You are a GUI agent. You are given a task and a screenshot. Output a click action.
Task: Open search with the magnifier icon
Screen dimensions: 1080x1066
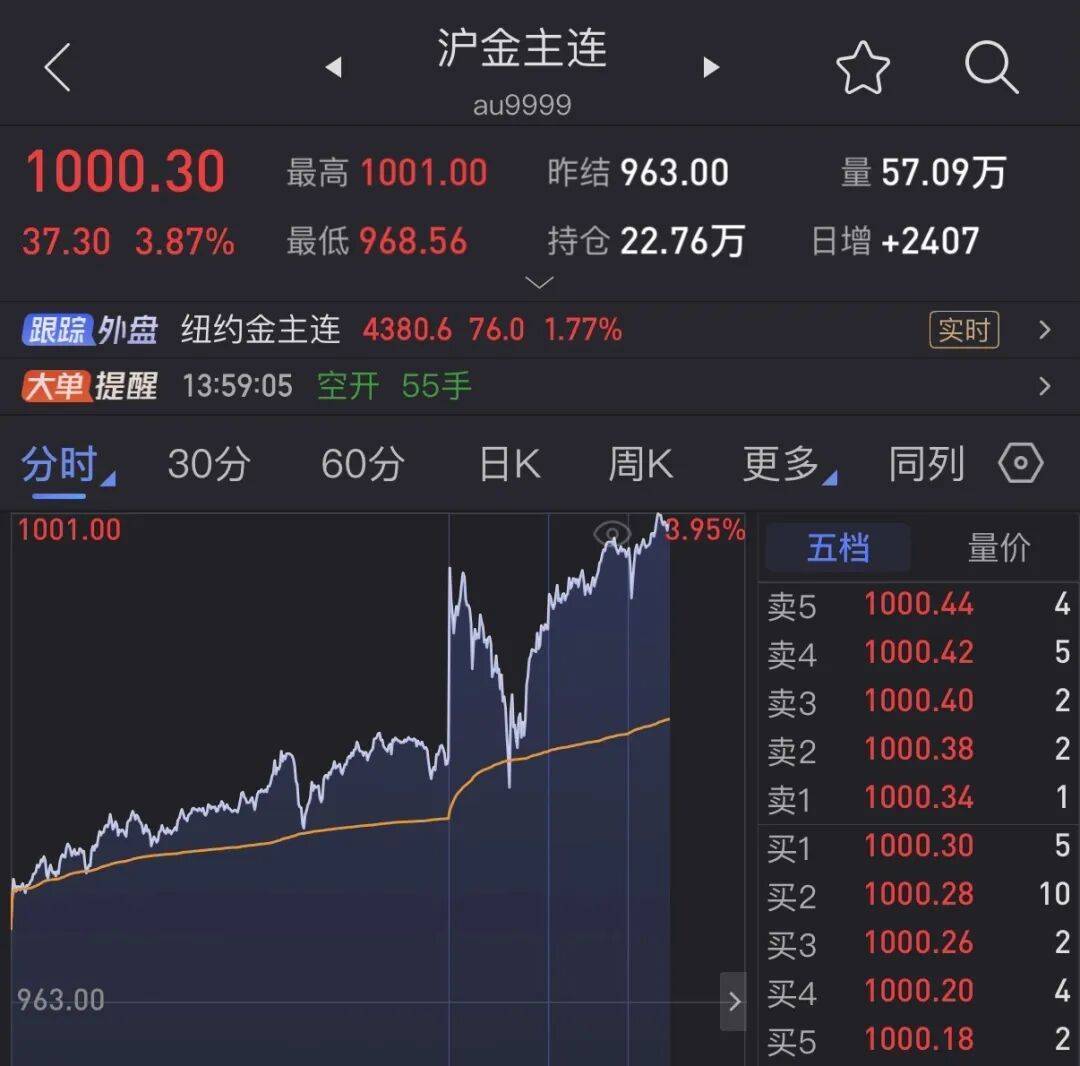click(990, 68)
